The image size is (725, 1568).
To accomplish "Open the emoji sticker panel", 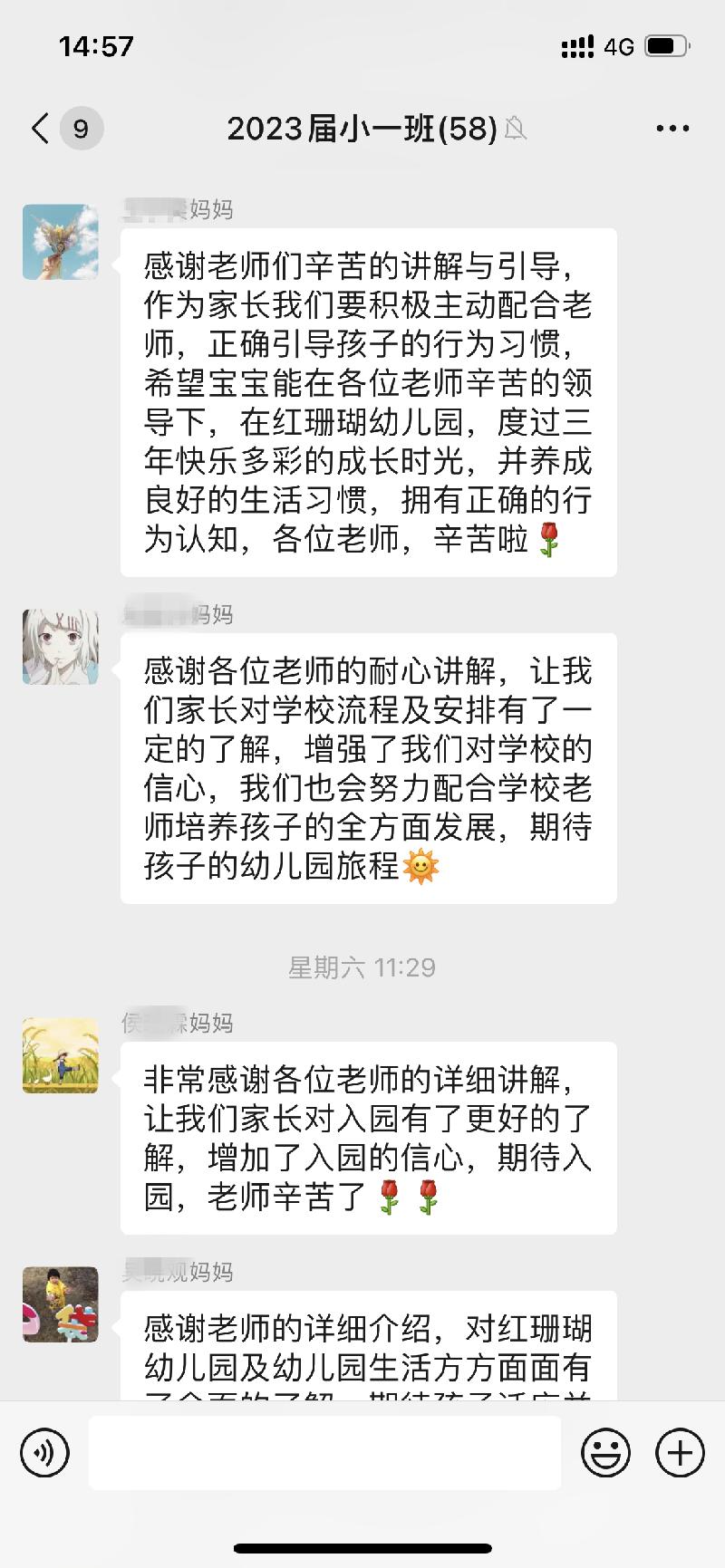I will point(605,1452).
